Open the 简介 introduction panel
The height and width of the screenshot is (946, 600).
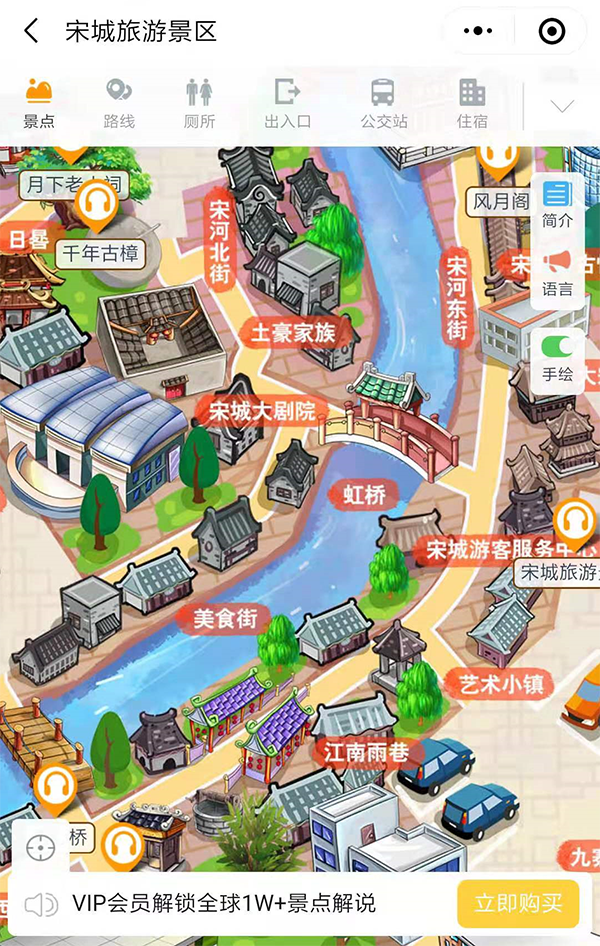pos(557,203)
